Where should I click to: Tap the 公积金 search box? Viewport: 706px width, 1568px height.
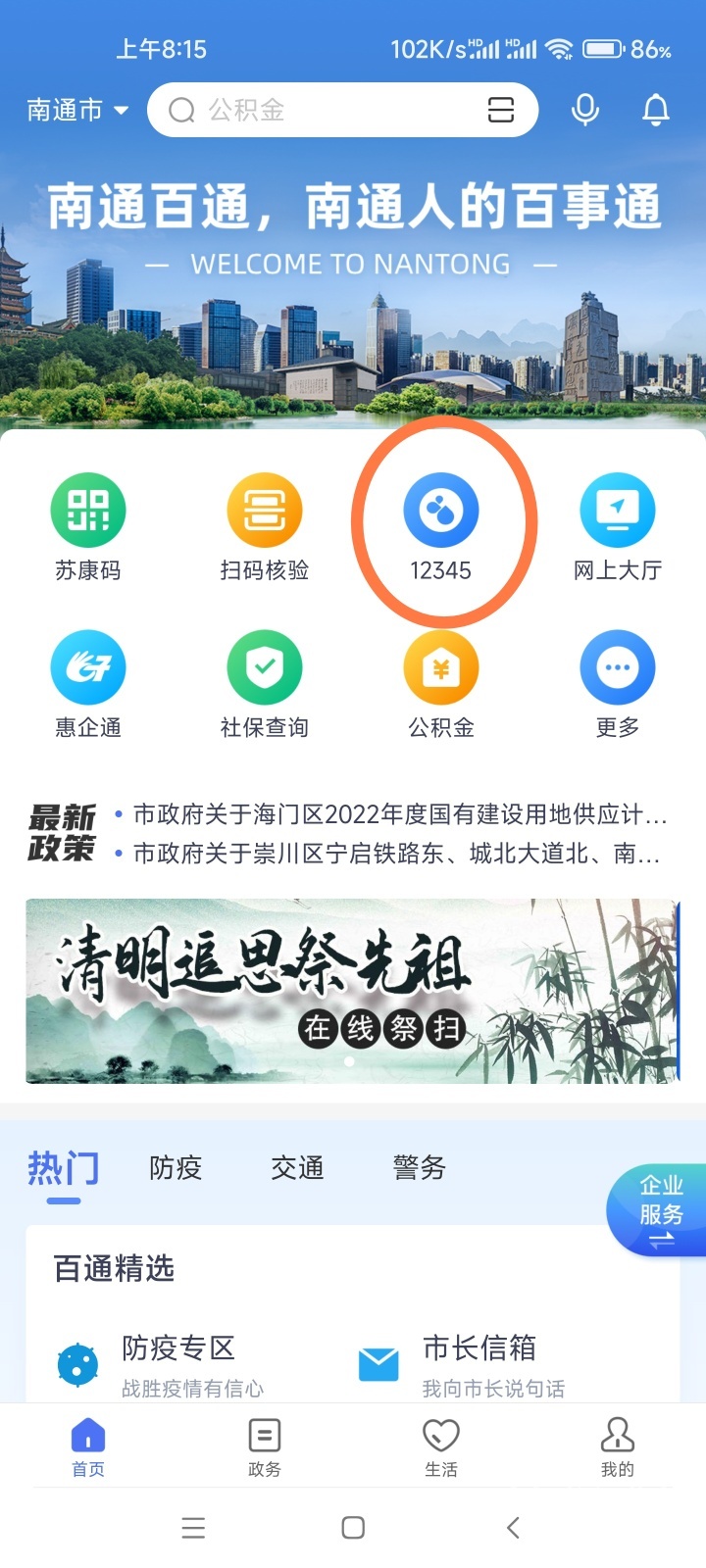tap(324, 110)
